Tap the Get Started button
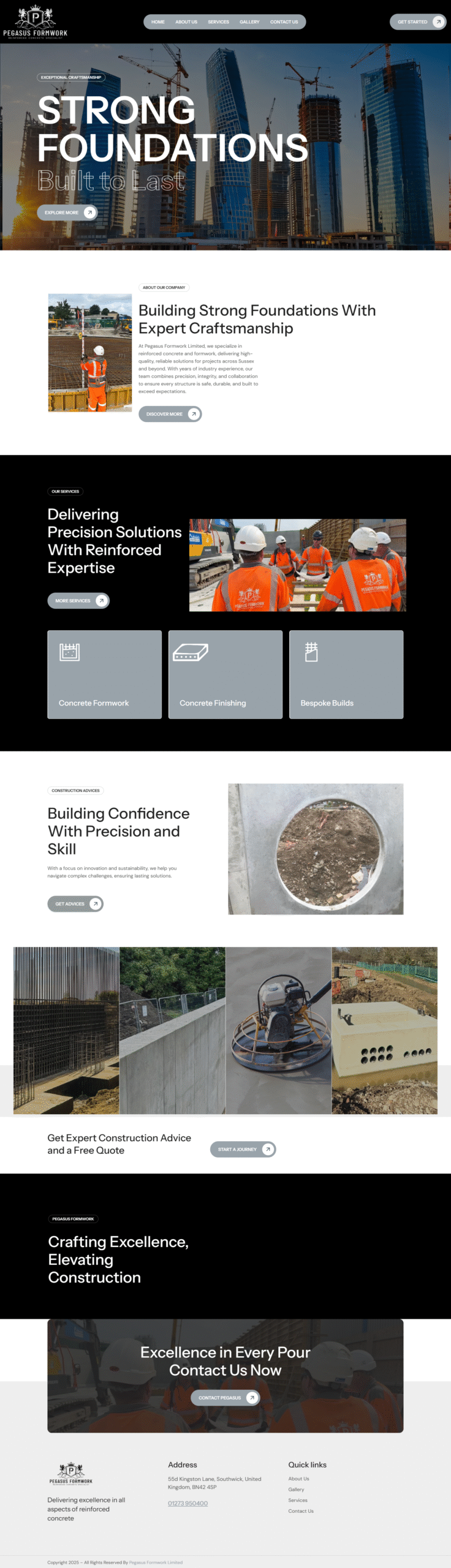Image resolution: width=451 pixels, height=1568 pixels. [x=418, y=22]
